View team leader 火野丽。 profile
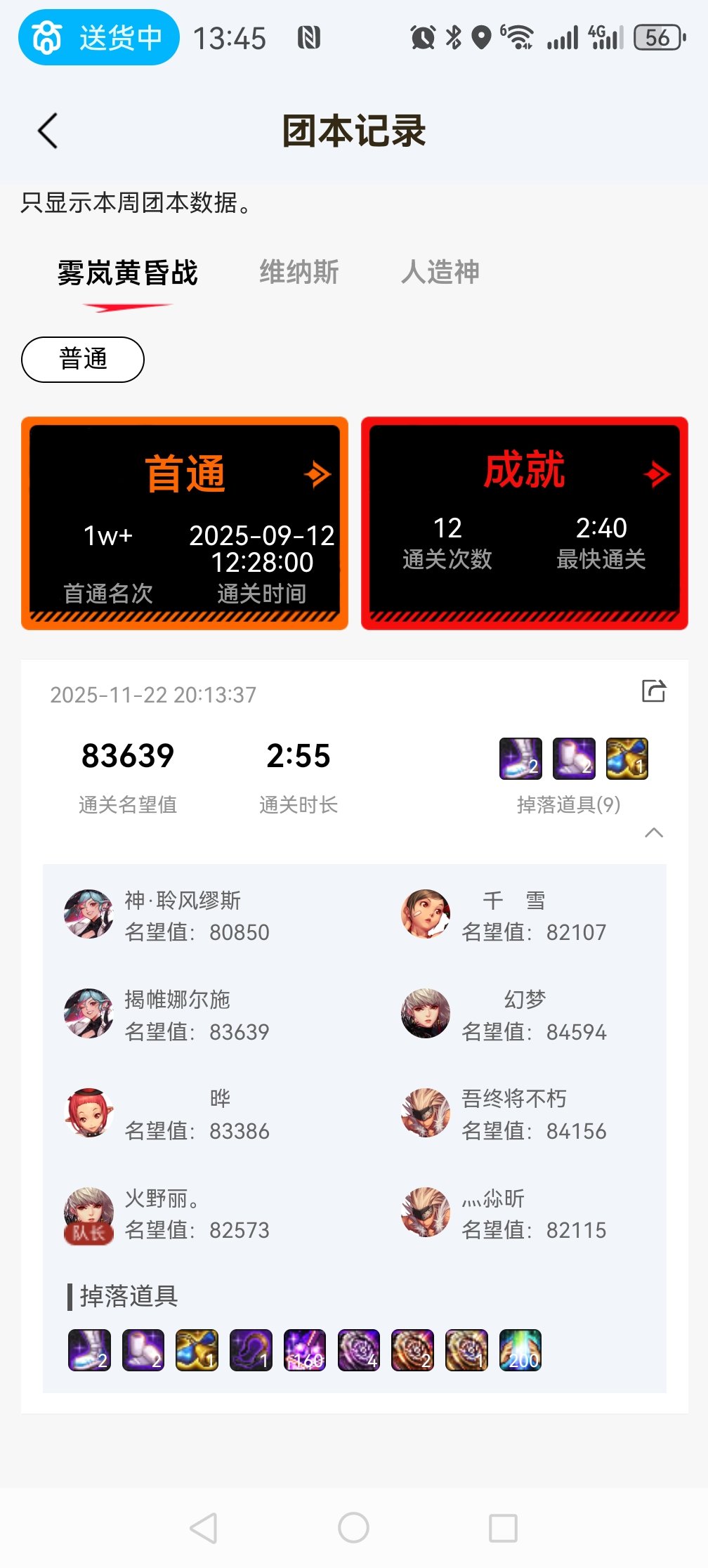The image size is (708, 1568). pyautogui.click(x=88, y=1212)
